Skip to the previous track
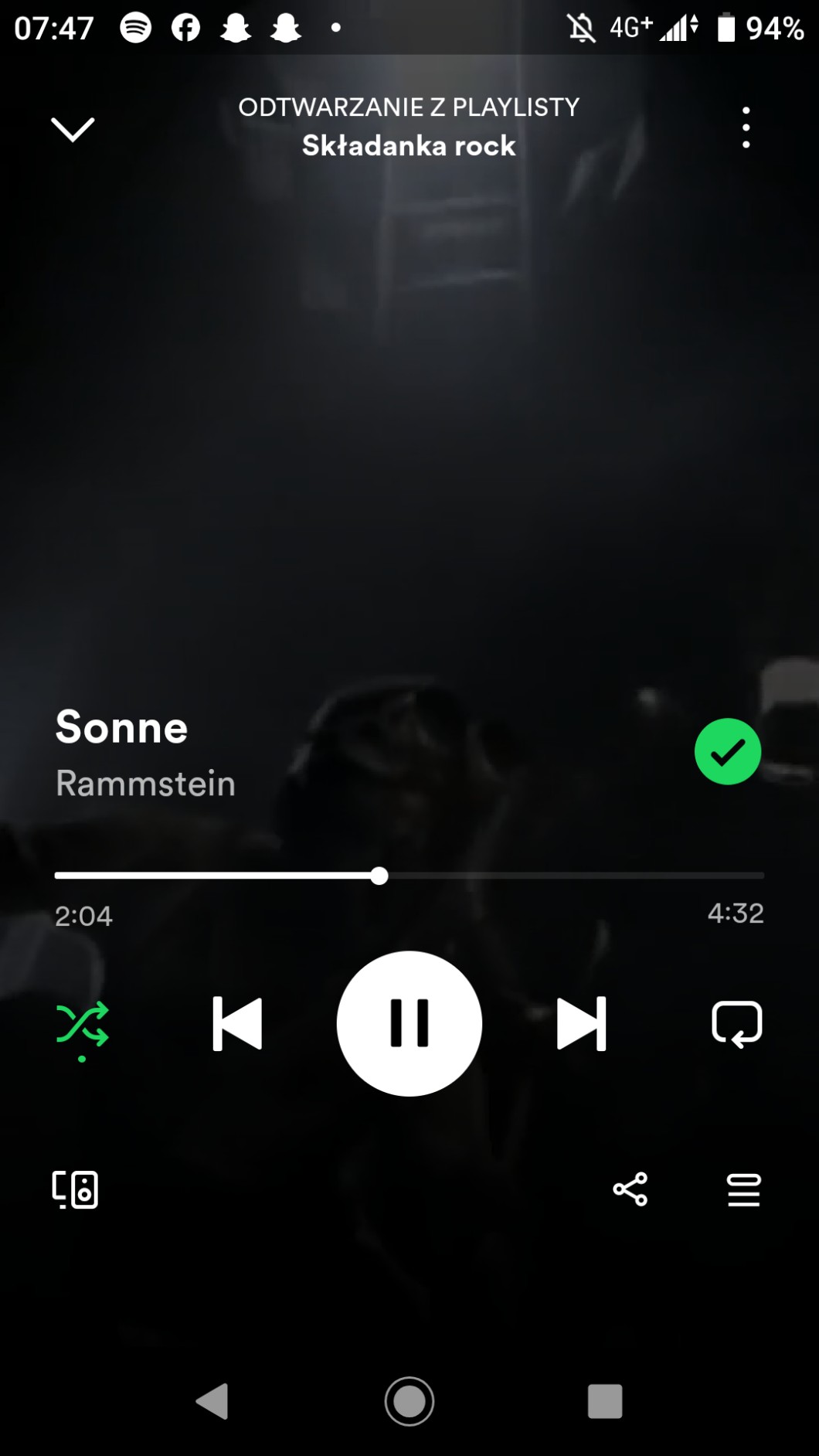 (x=237, y=1024)
